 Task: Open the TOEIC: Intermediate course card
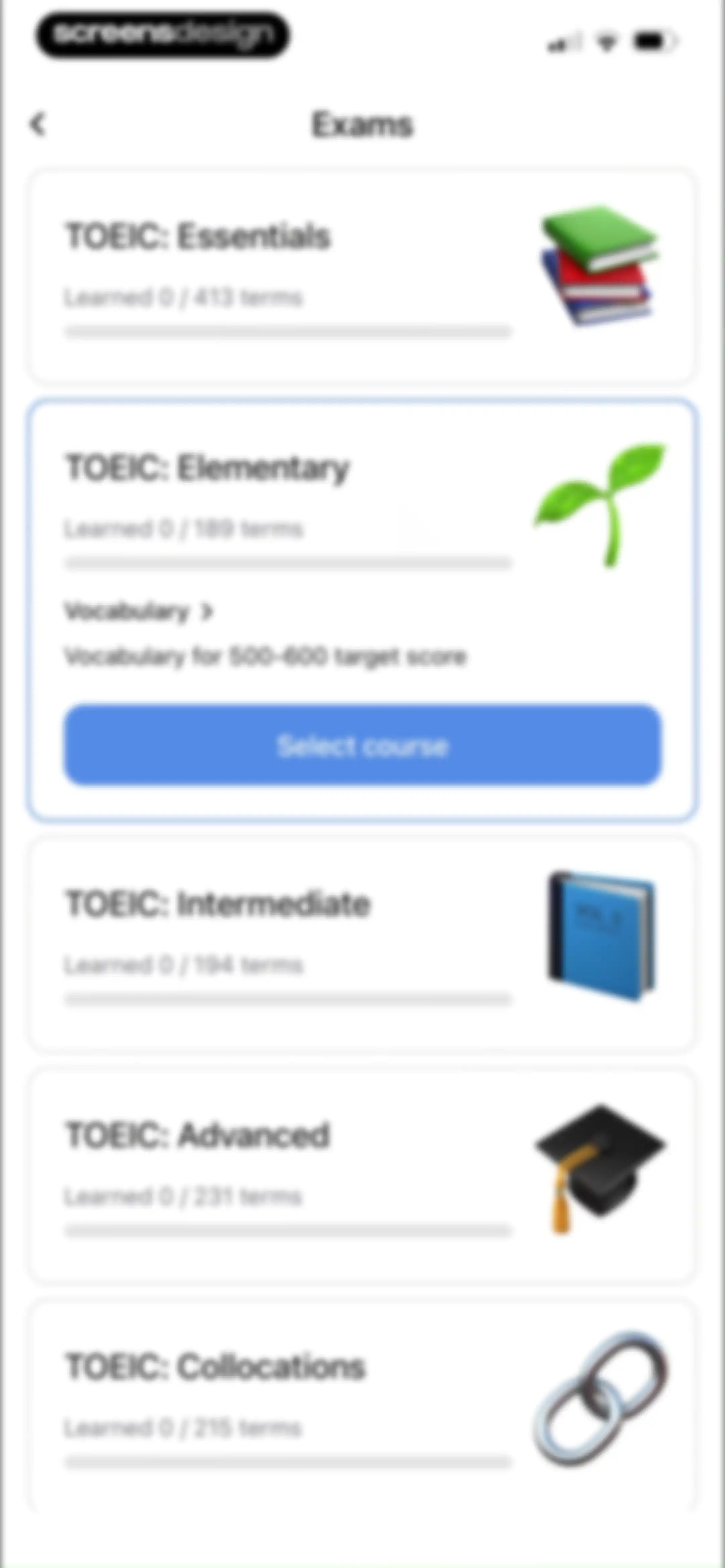click(x=362, y=944)
